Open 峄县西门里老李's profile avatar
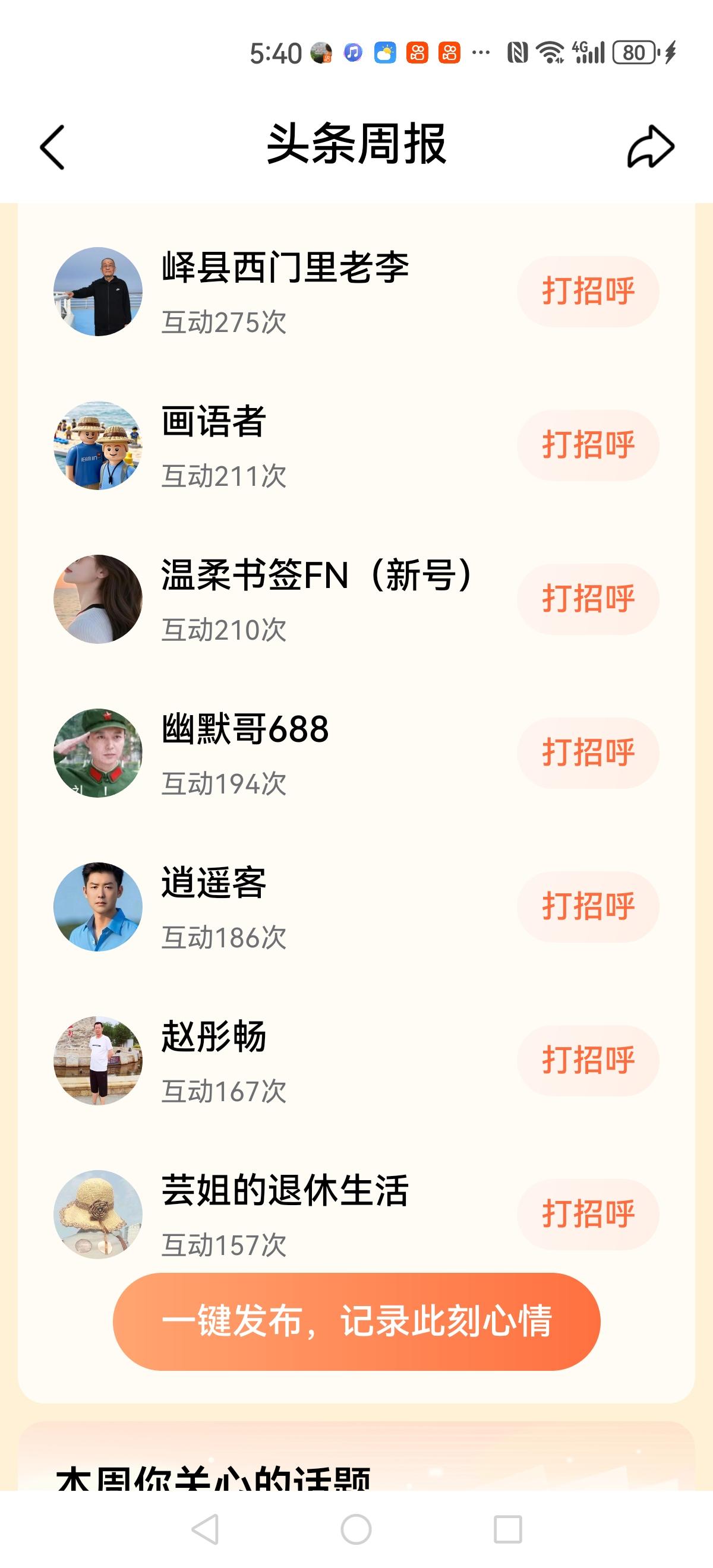This screenshot has height=1568, width=713. coord(98,292)
